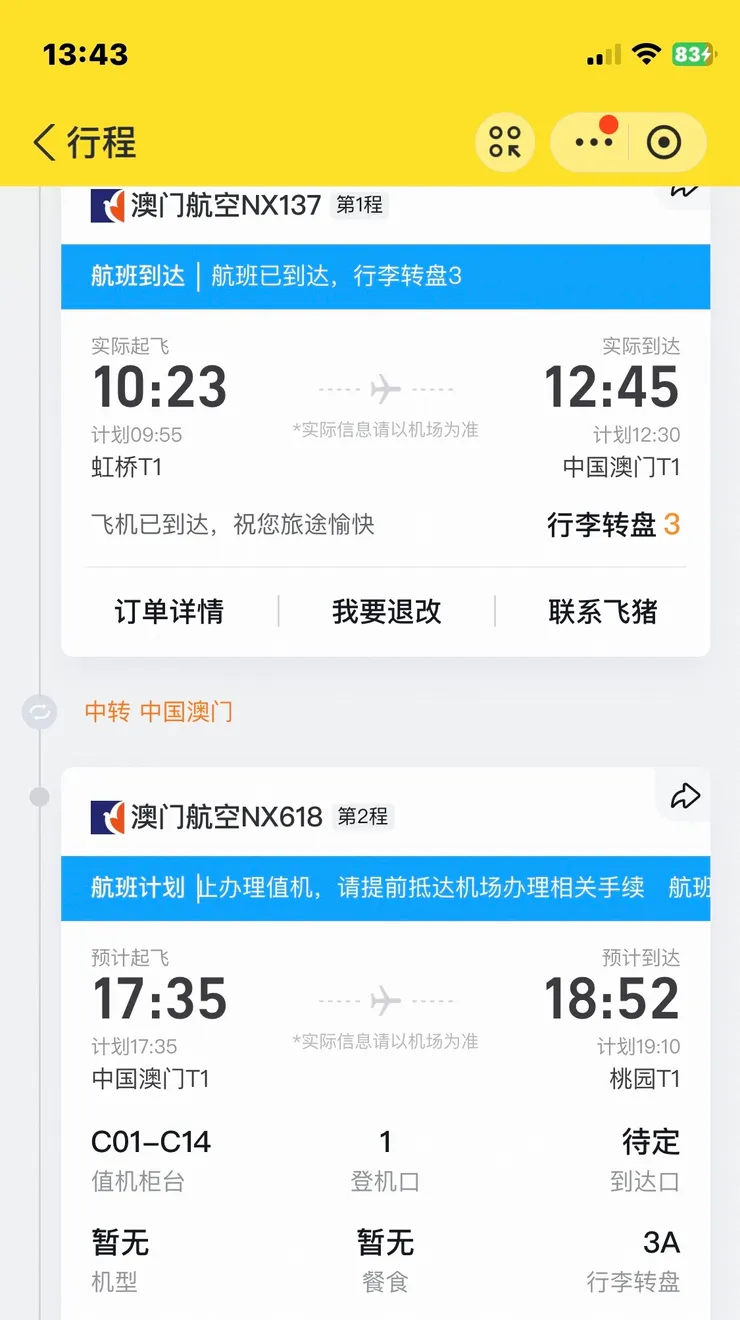The width and height of the screenshot is (740, 1320).
Task: Tap the airplane graphic between 10:23 and 12:45
Action: (385, 388)
